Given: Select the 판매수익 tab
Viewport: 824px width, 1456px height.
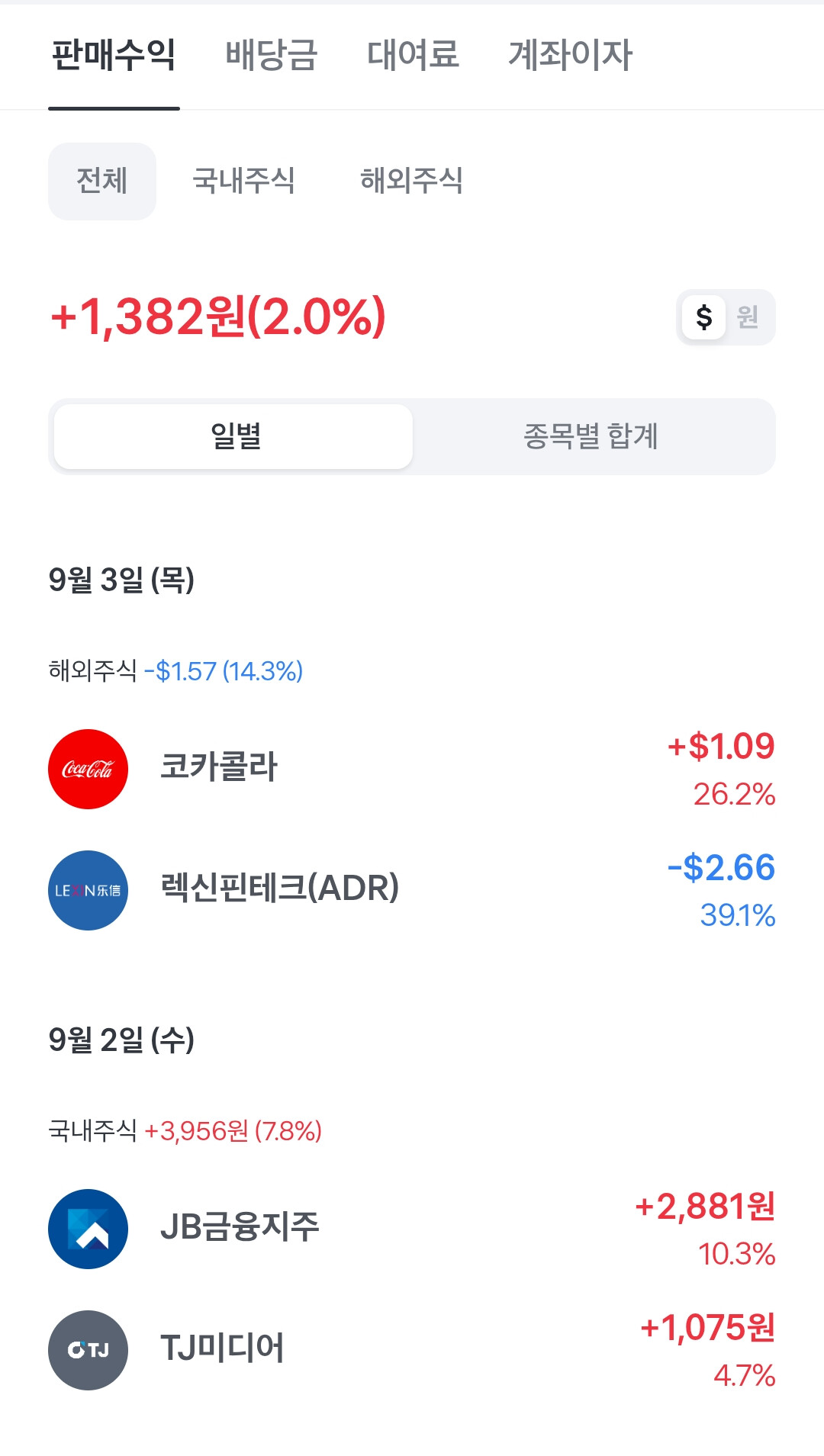Looking at the screenshot, I should pos(114,55).
